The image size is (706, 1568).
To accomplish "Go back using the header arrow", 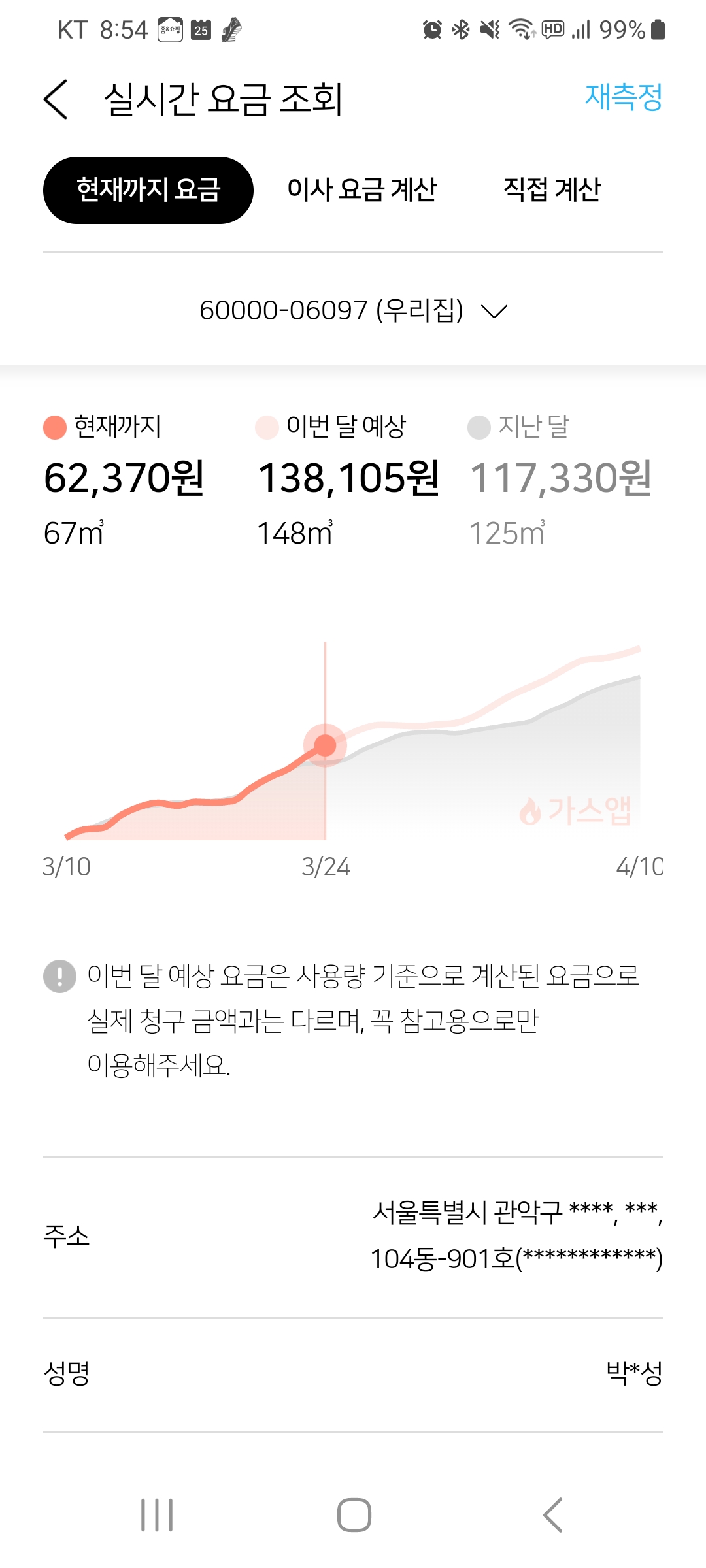I will point(56,99).
